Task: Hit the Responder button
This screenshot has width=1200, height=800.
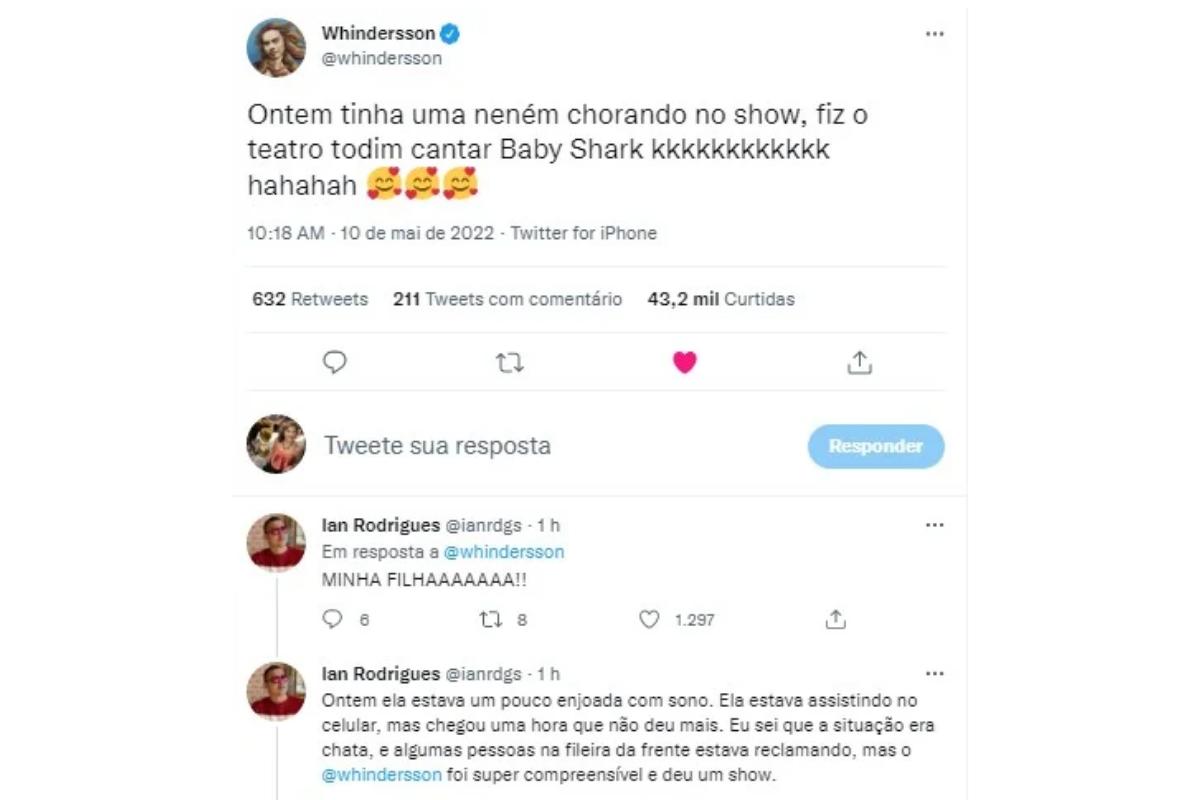Action: (x=875, y=446)
